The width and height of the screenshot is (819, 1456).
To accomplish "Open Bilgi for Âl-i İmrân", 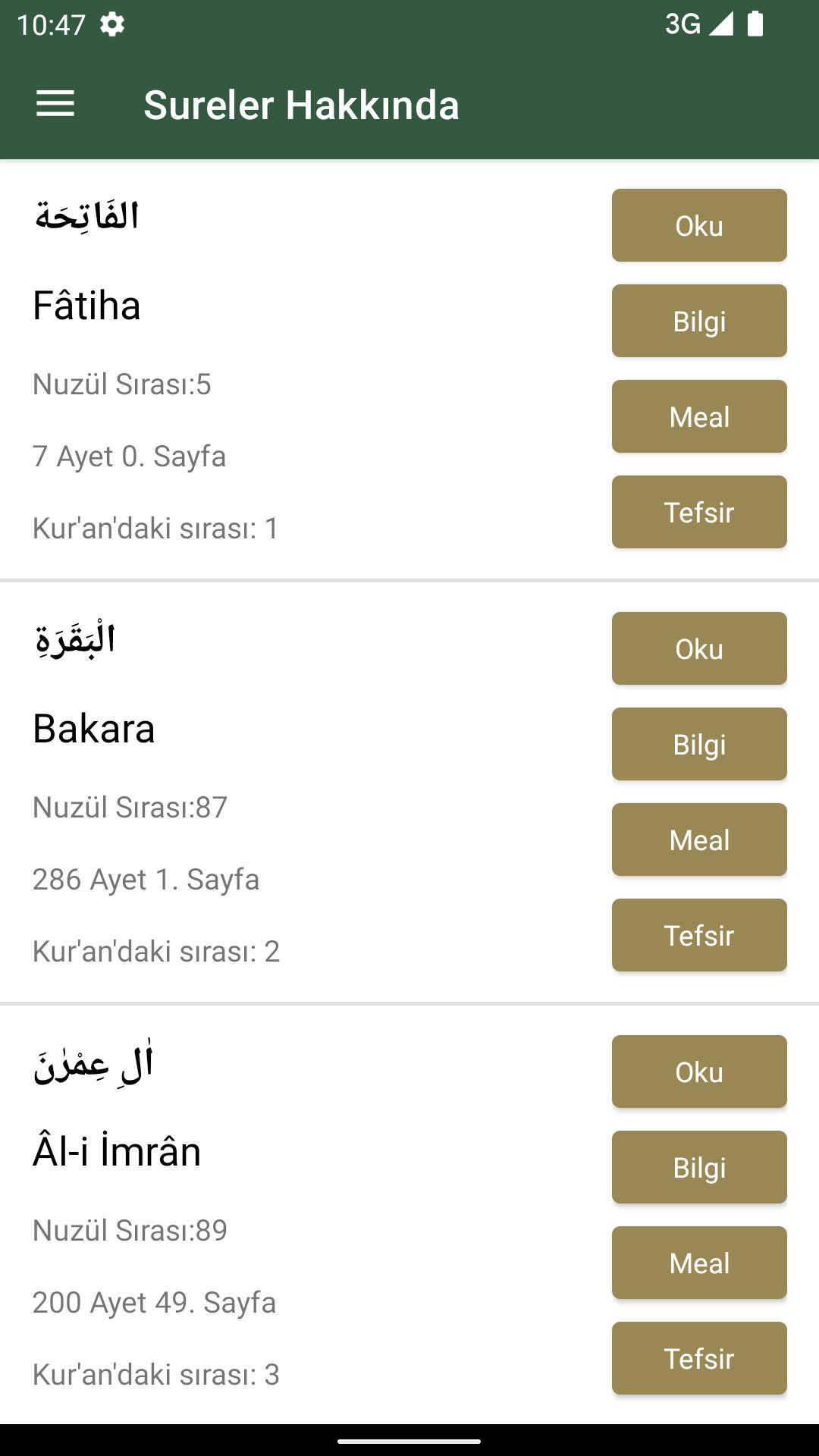I will [x=699, y=1167].
